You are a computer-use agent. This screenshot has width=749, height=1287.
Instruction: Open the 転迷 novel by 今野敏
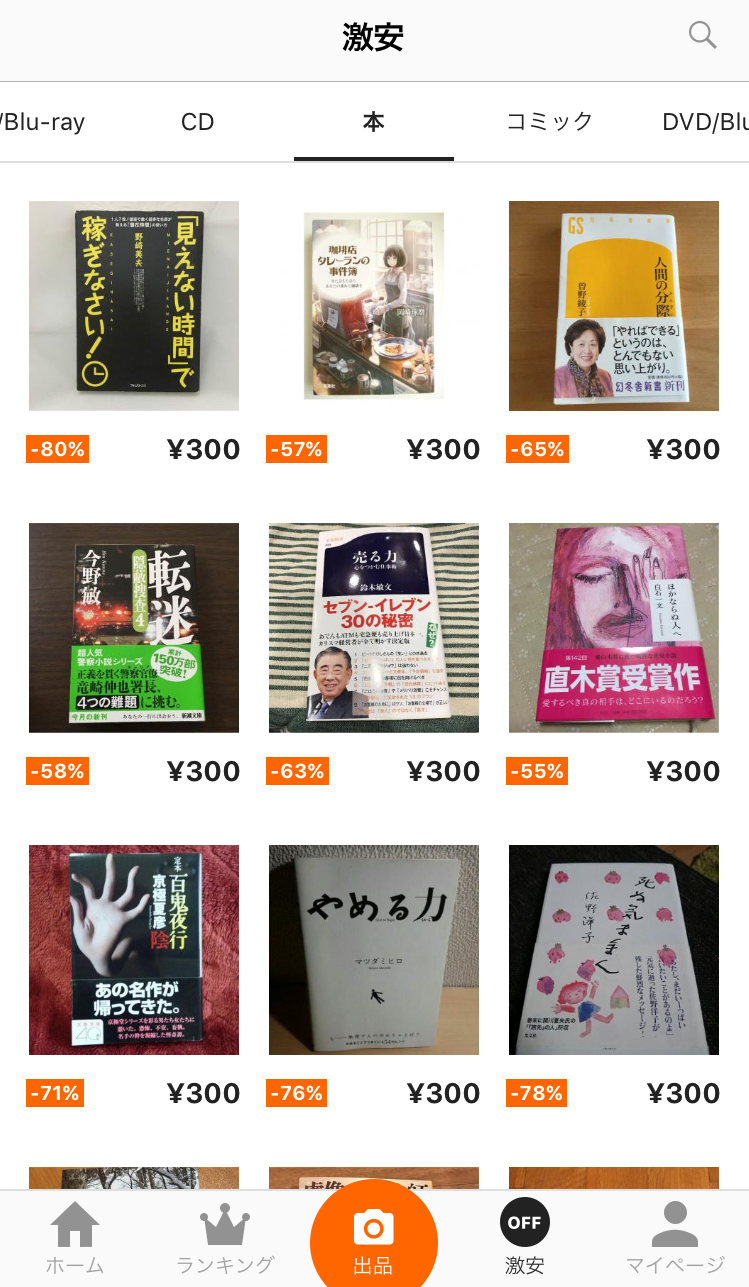(x=134, y=628)
